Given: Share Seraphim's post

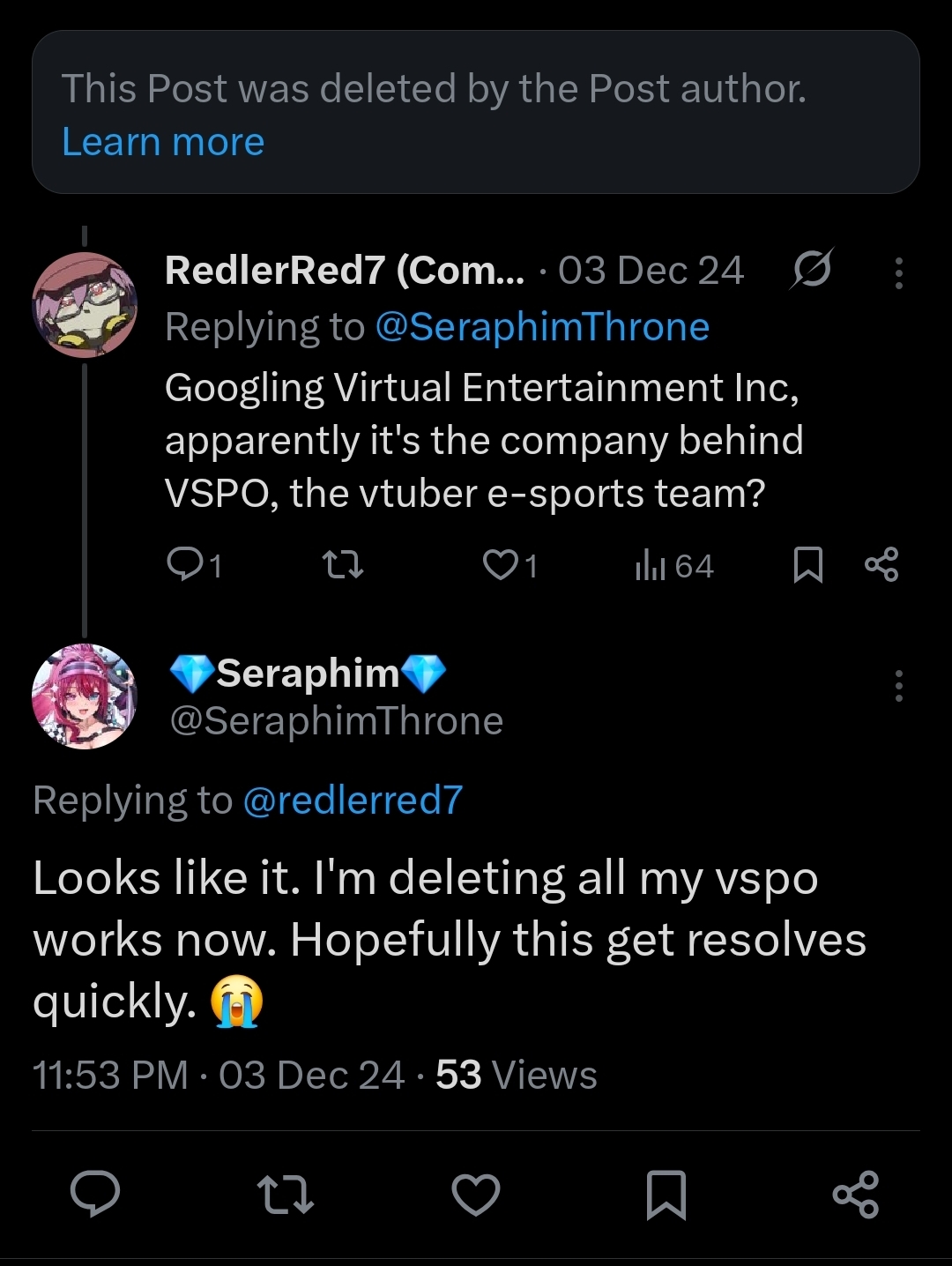Looking at the screenshot, I should [x=856, y=1195].
